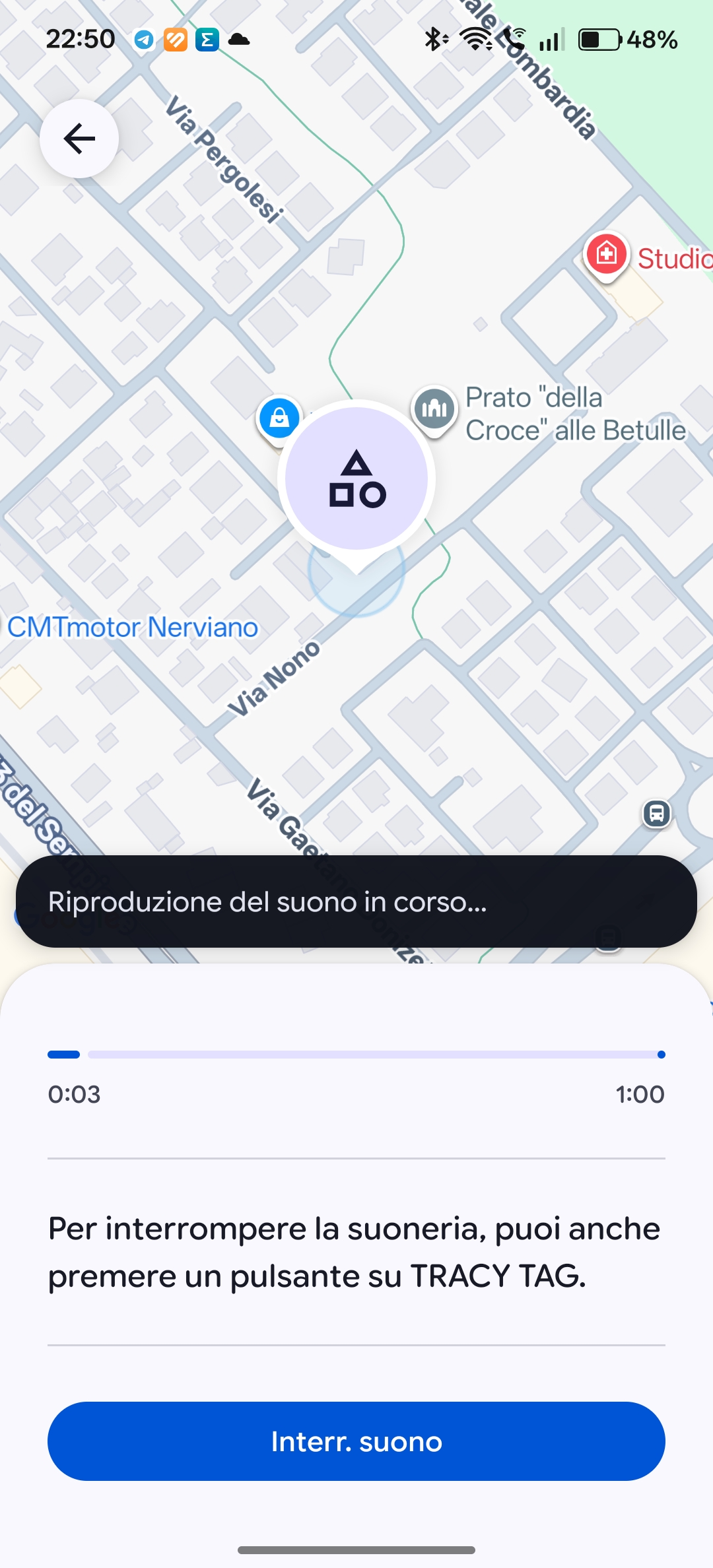Open the CMTmotor Nerviano map label
Viewport: 713px width, 1568px height.
(x=132, y=627)
